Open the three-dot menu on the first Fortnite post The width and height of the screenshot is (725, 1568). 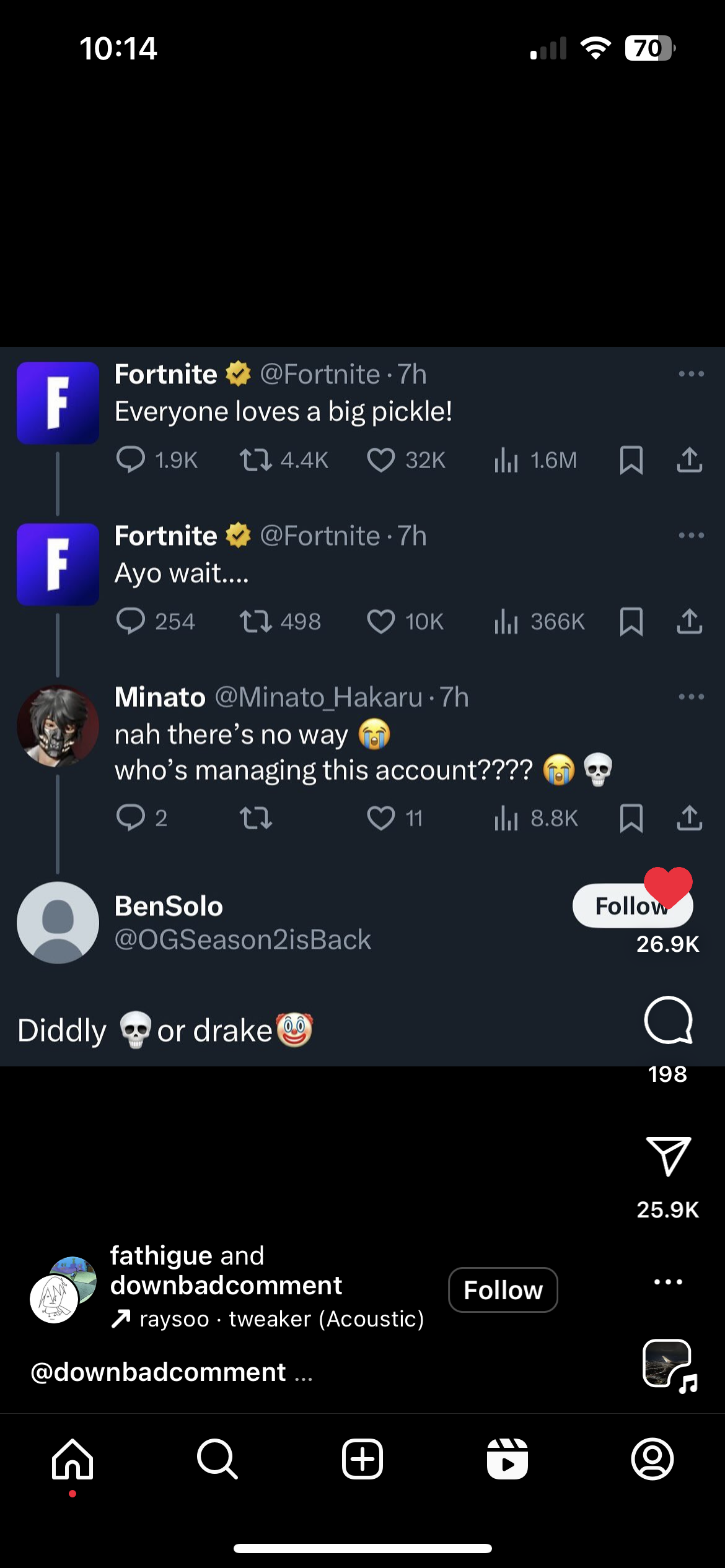click(690, 374)
